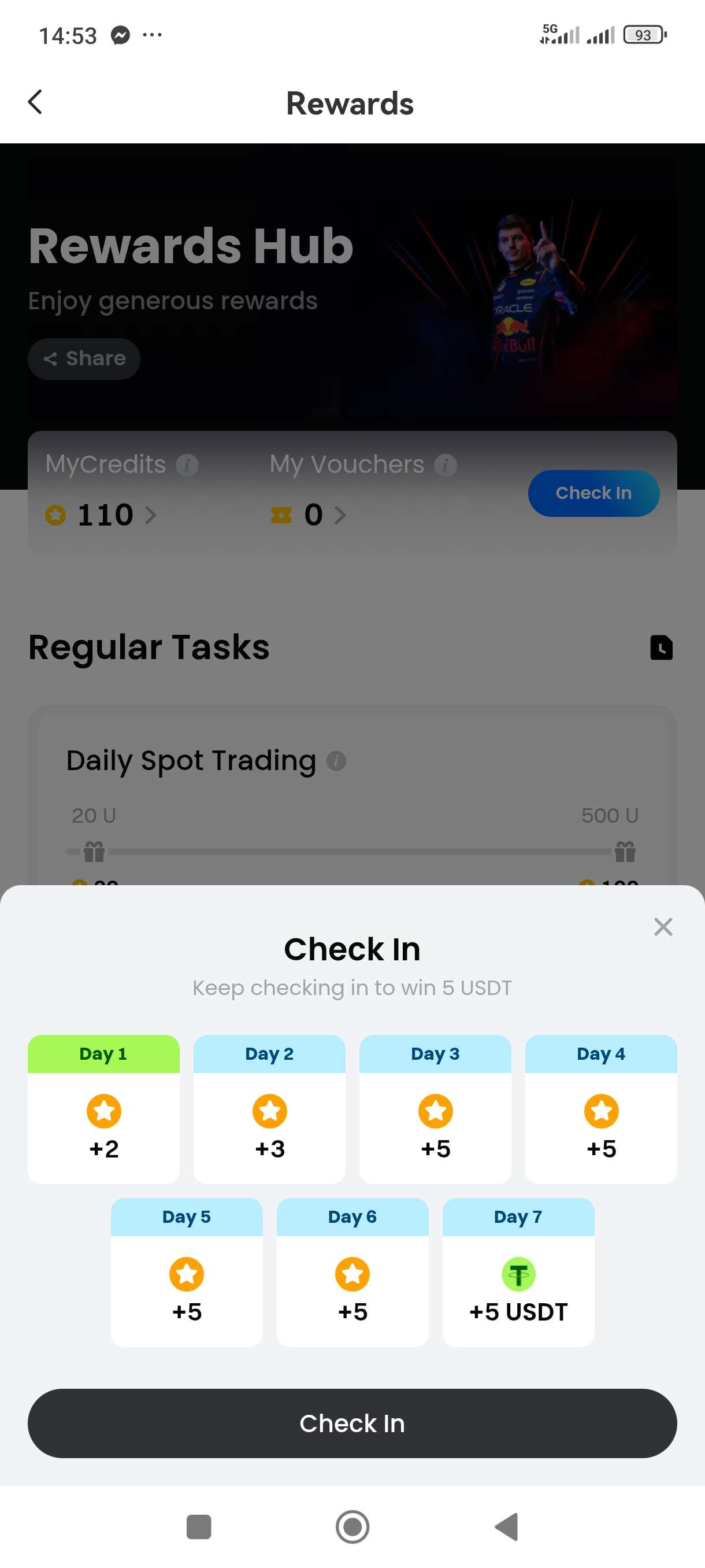The width and height of the screenshot is (705, 1568).
Task: Tap the blue Check In button
Action: coord(593,493)
